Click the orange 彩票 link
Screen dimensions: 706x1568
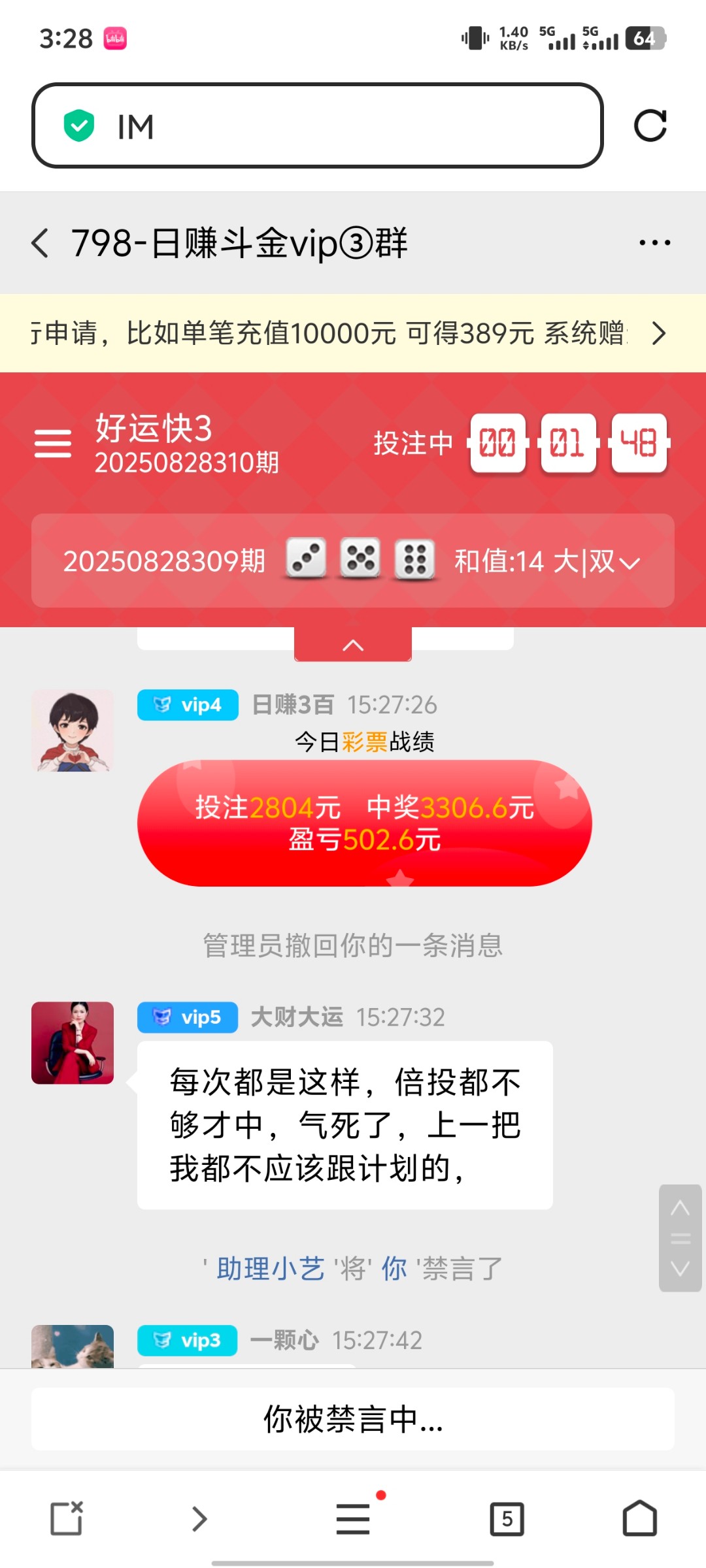click(x=366, y=741)
